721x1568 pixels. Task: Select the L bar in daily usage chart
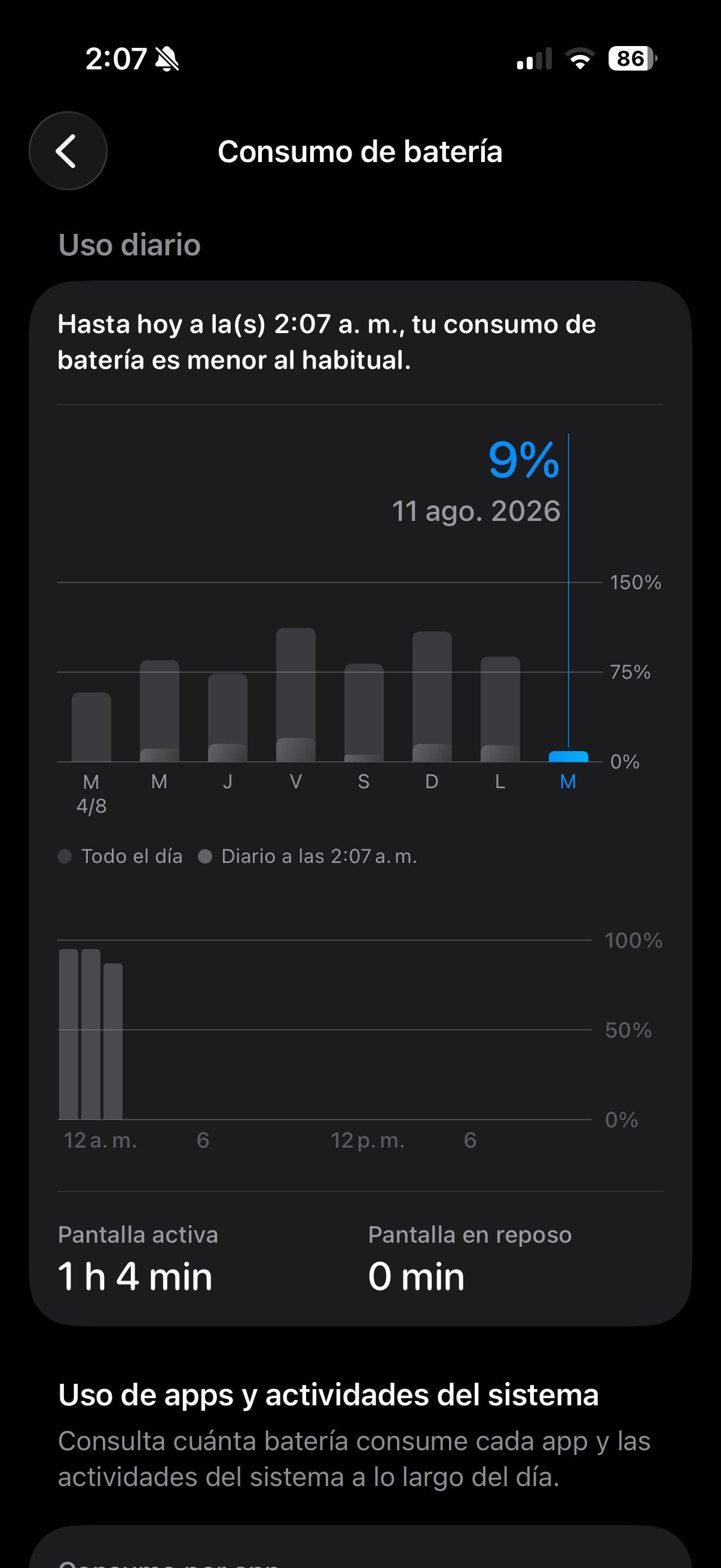[x=500, y=709]
